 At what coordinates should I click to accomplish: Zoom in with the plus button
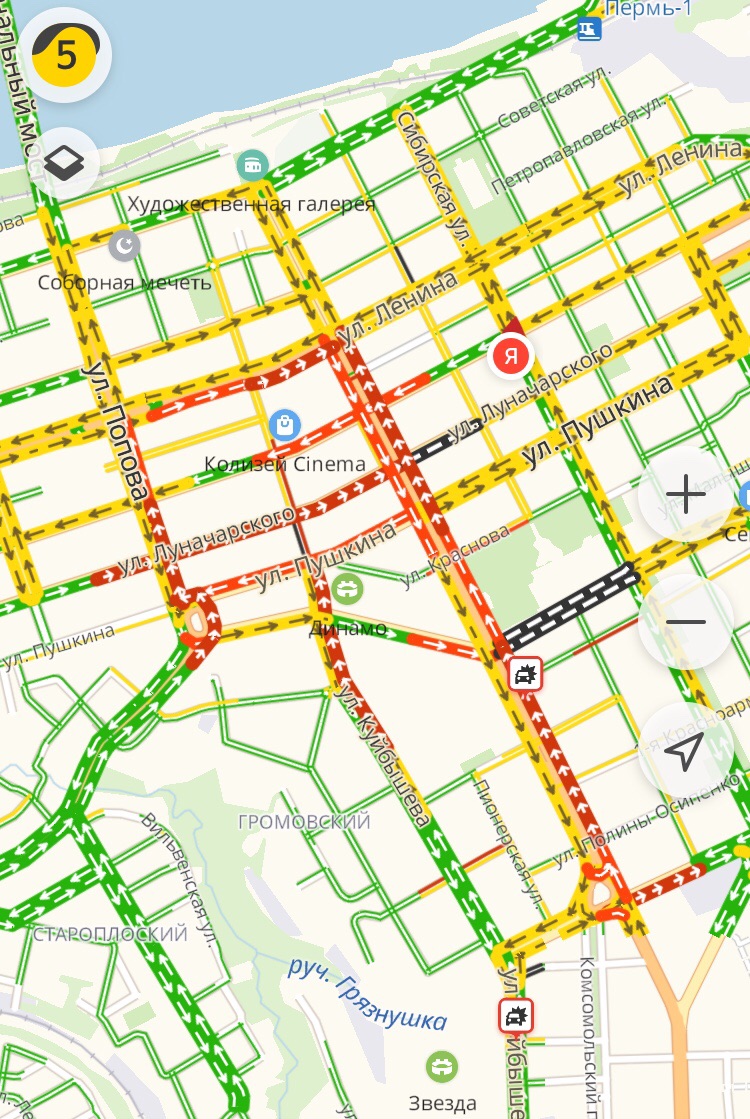pyautogui.click(x=686, y=494)
